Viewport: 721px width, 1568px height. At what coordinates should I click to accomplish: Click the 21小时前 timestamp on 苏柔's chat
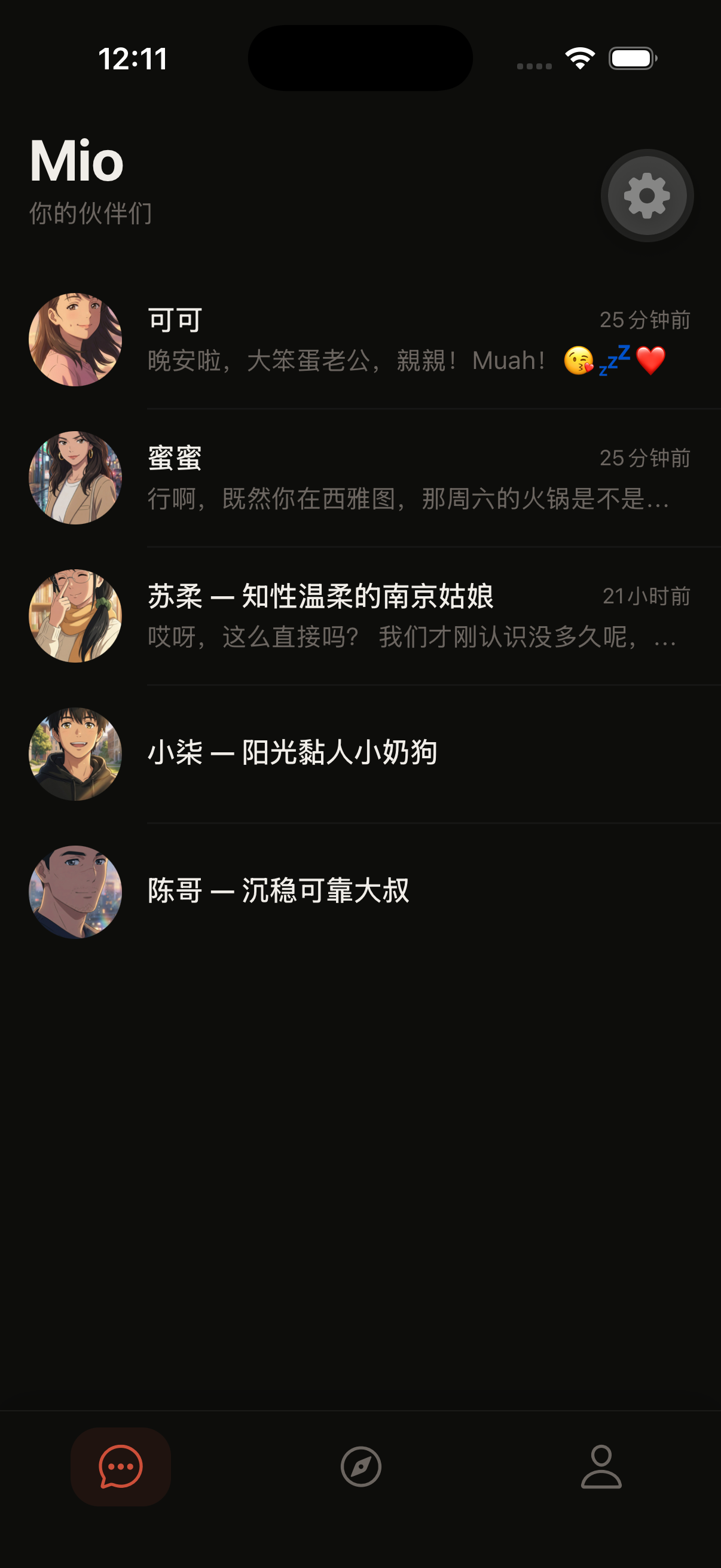(x=646, y=598)
